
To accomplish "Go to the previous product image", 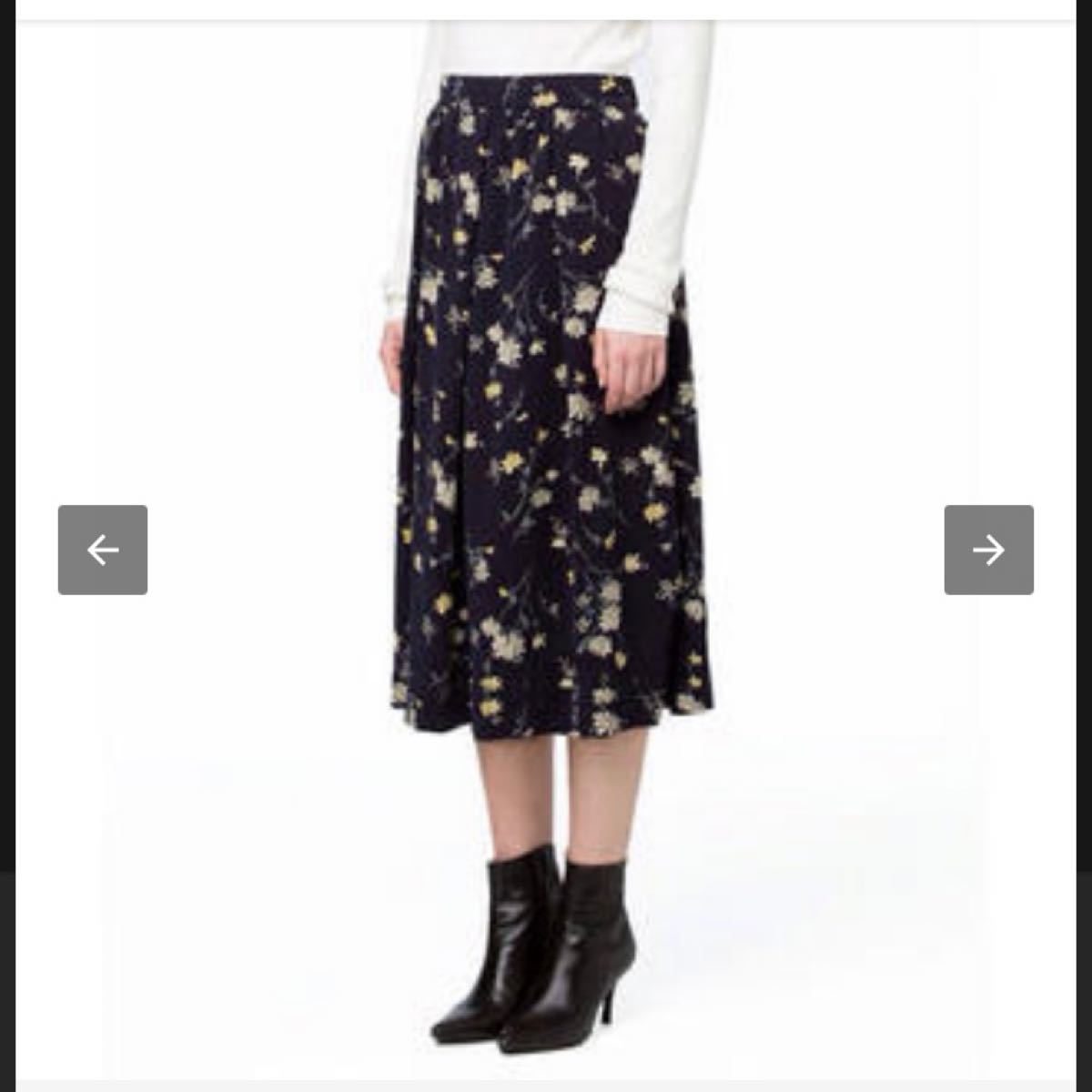I will (103, 550).
